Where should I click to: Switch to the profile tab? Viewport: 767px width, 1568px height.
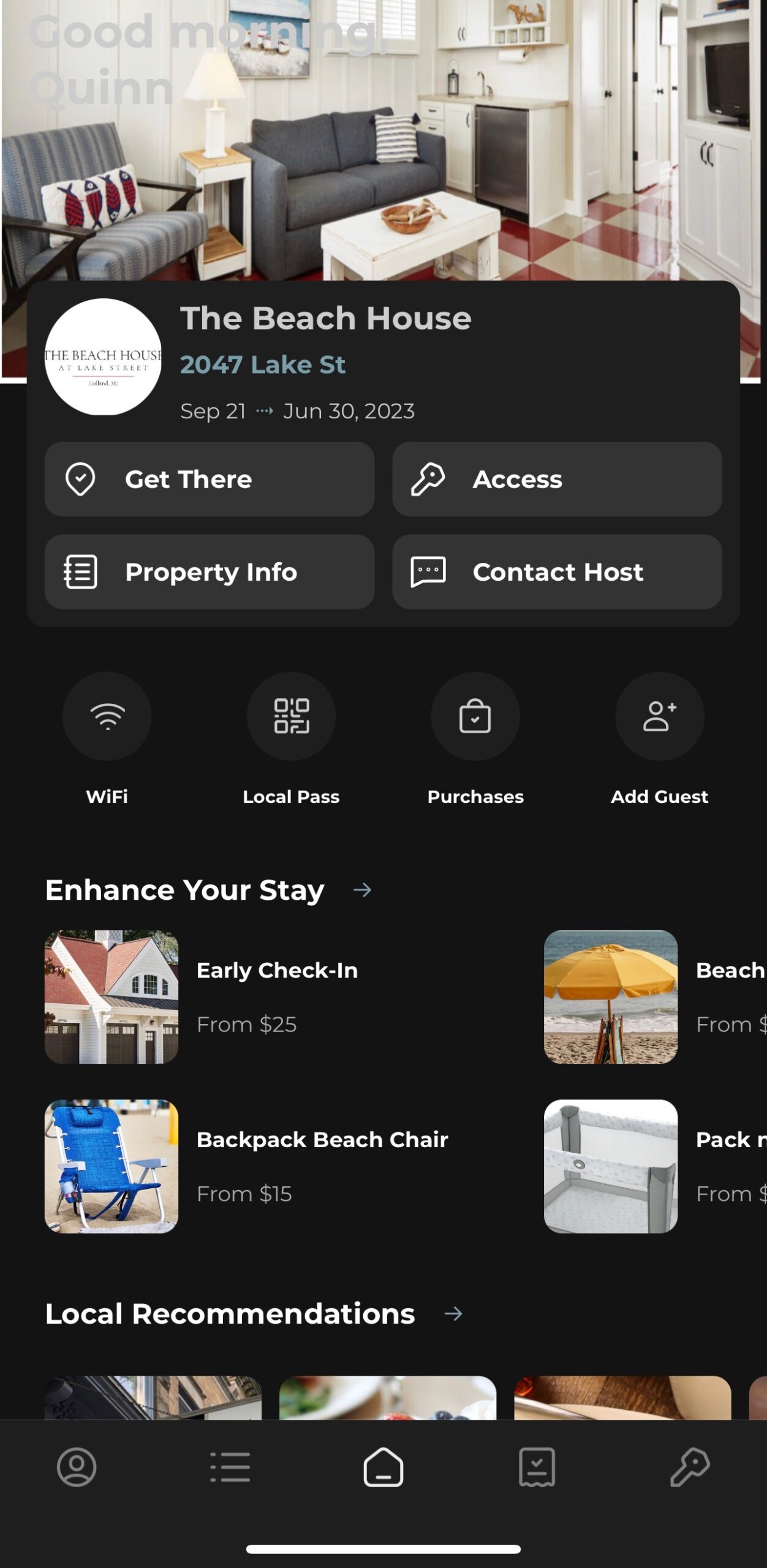[x=77, y=1468]
